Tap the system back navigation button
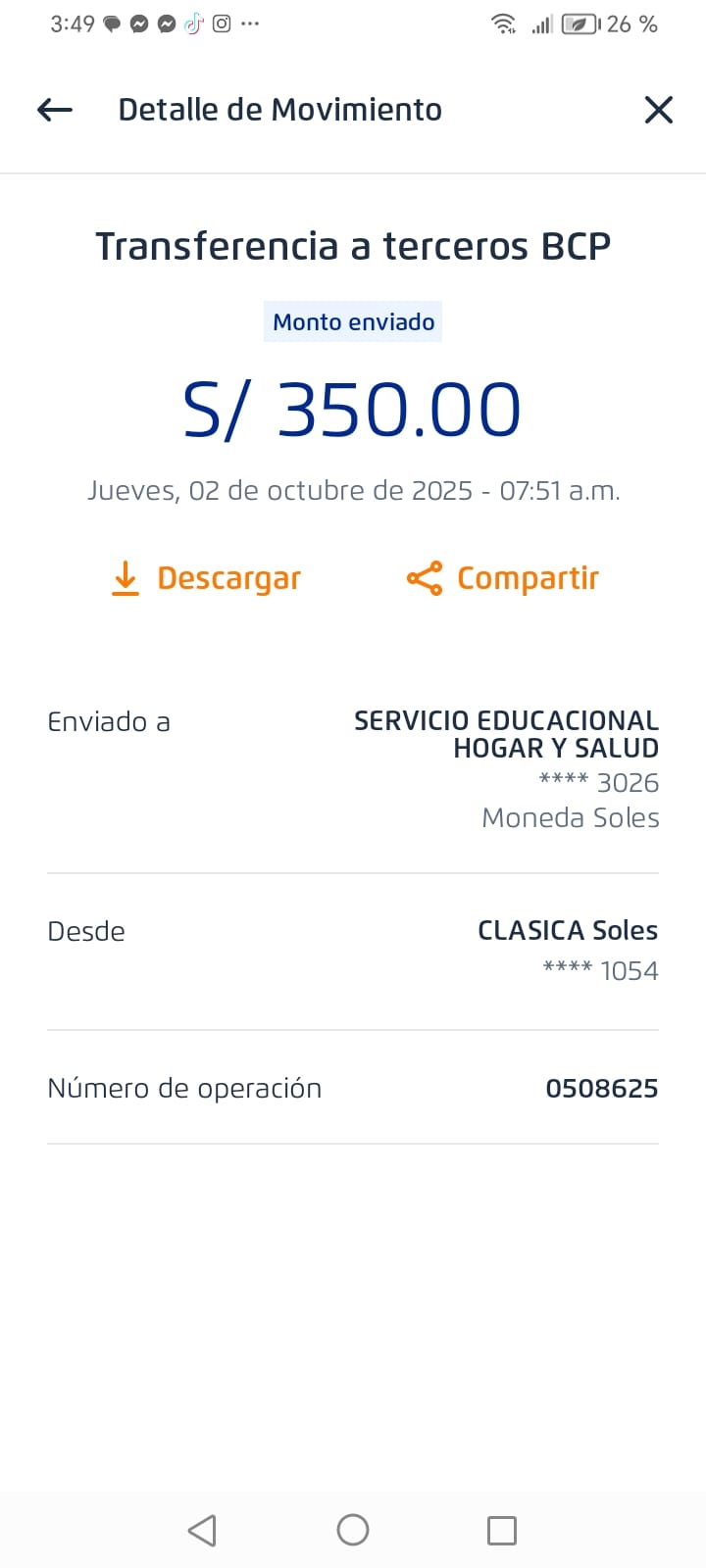Viewport: 706px width, 1568px height. [202, 1530]
